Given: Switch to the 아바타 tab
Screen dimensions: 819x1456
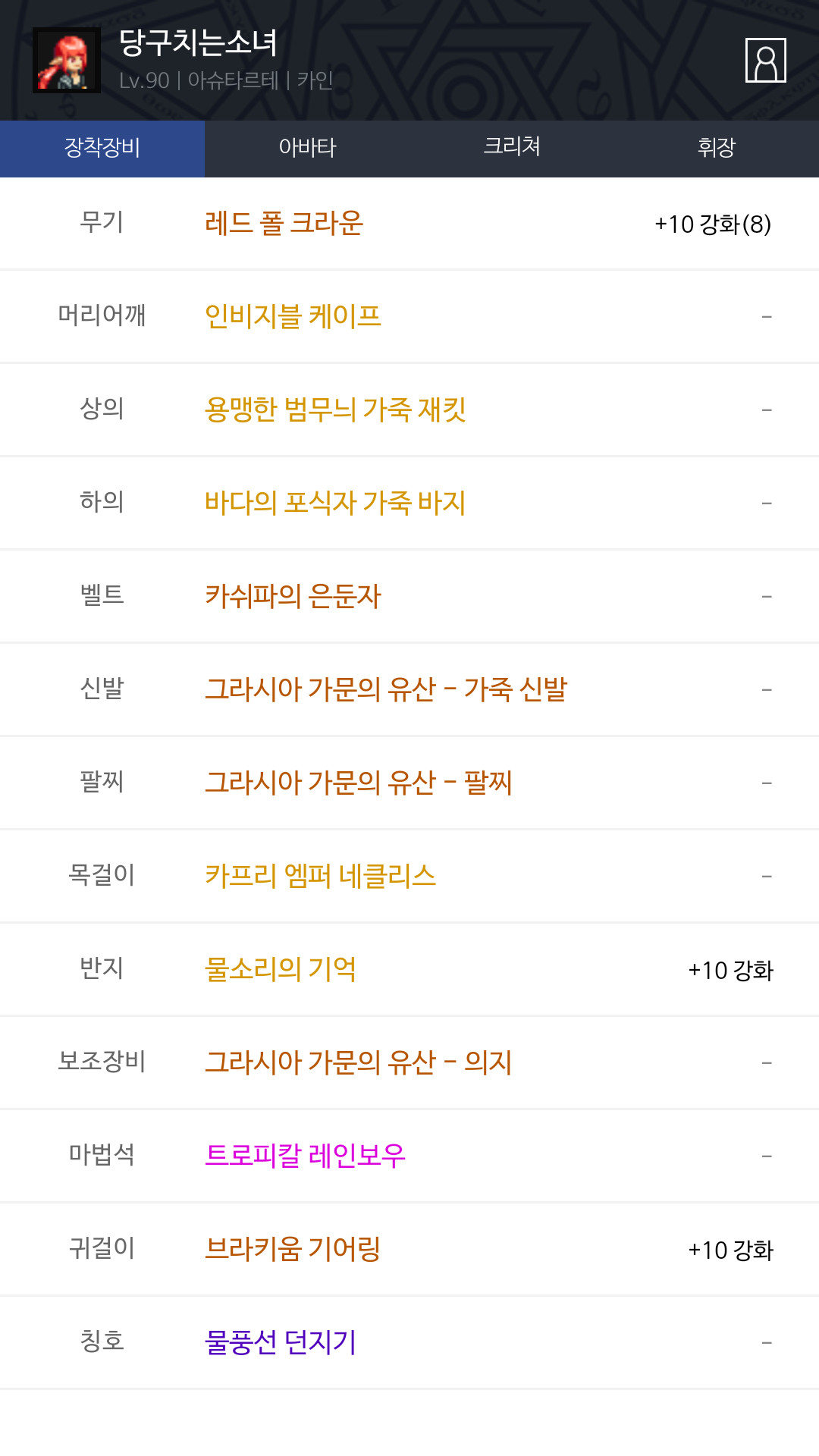Looking at the screenshot, I should [307, 148].
